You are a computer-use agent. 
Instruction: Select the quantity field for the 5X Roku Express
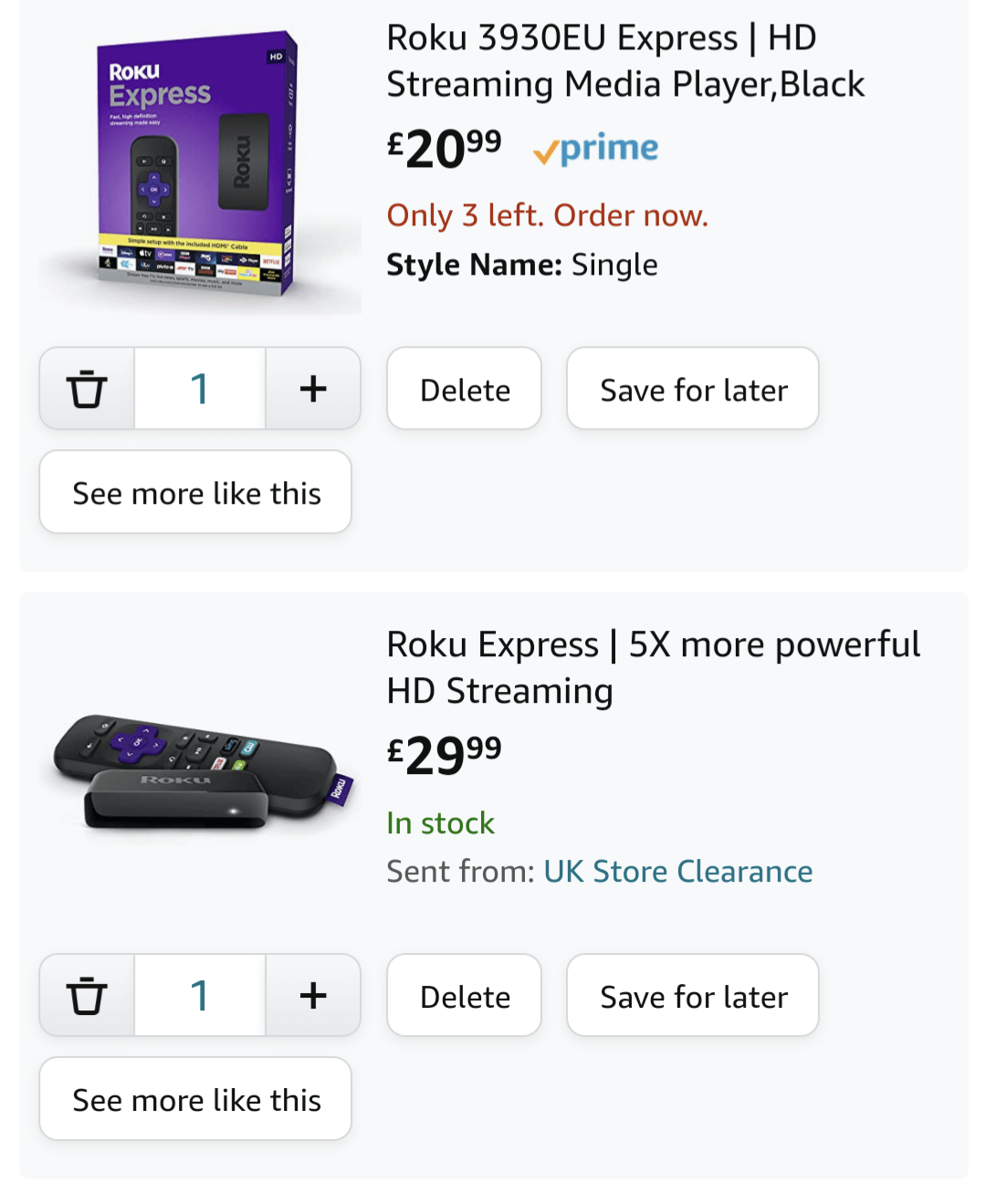click(200, 995)
